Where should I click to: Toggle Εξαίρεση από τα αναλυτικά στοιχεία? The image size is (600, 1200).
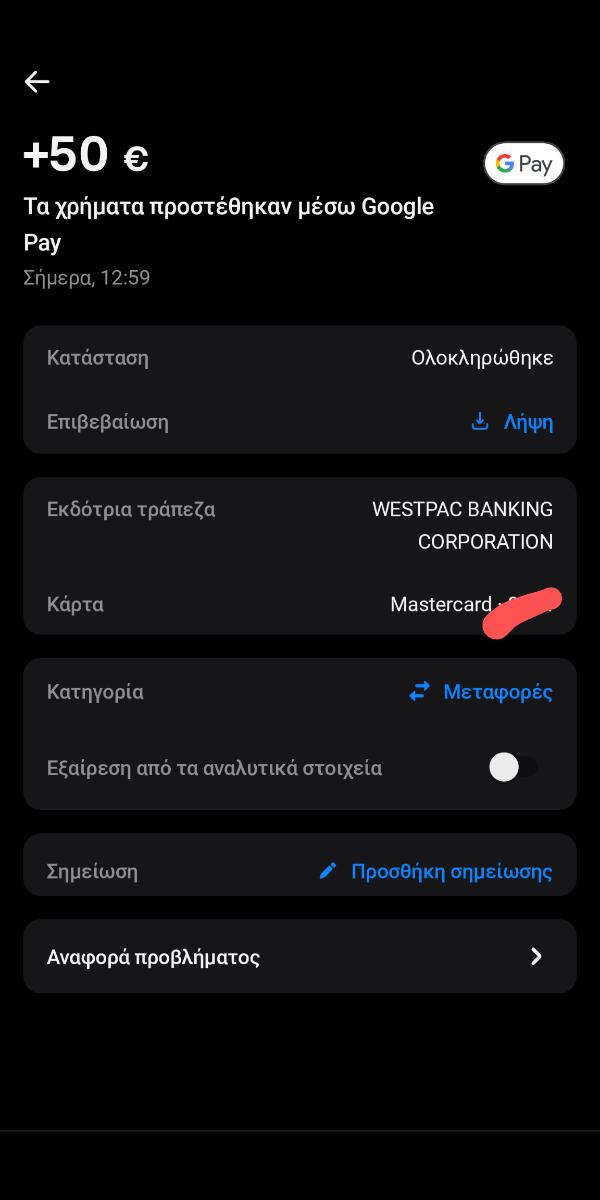click(x=513, y=768)
